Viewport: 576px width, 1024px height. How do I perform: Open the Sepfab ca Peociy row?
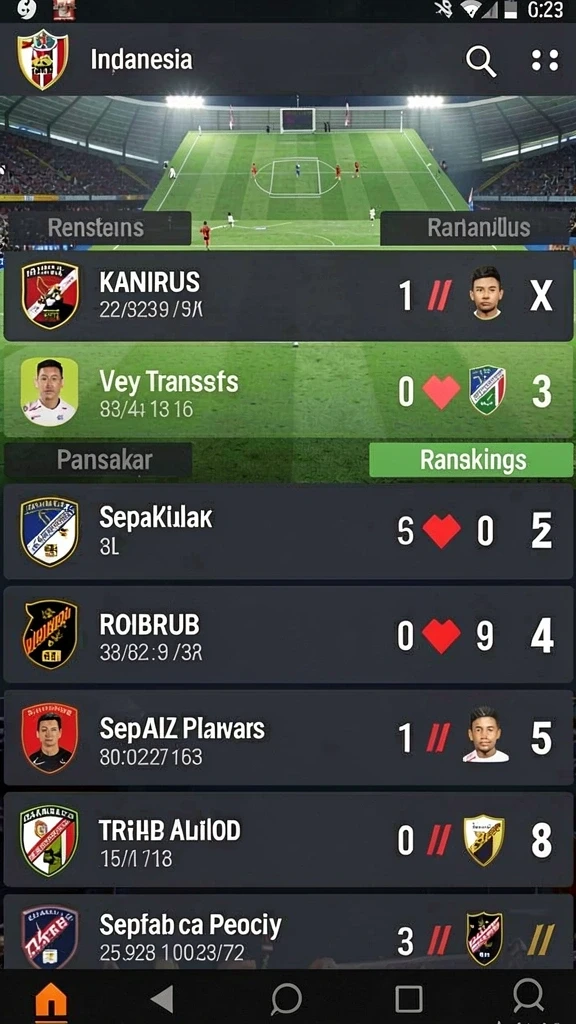tap(288, 933)
